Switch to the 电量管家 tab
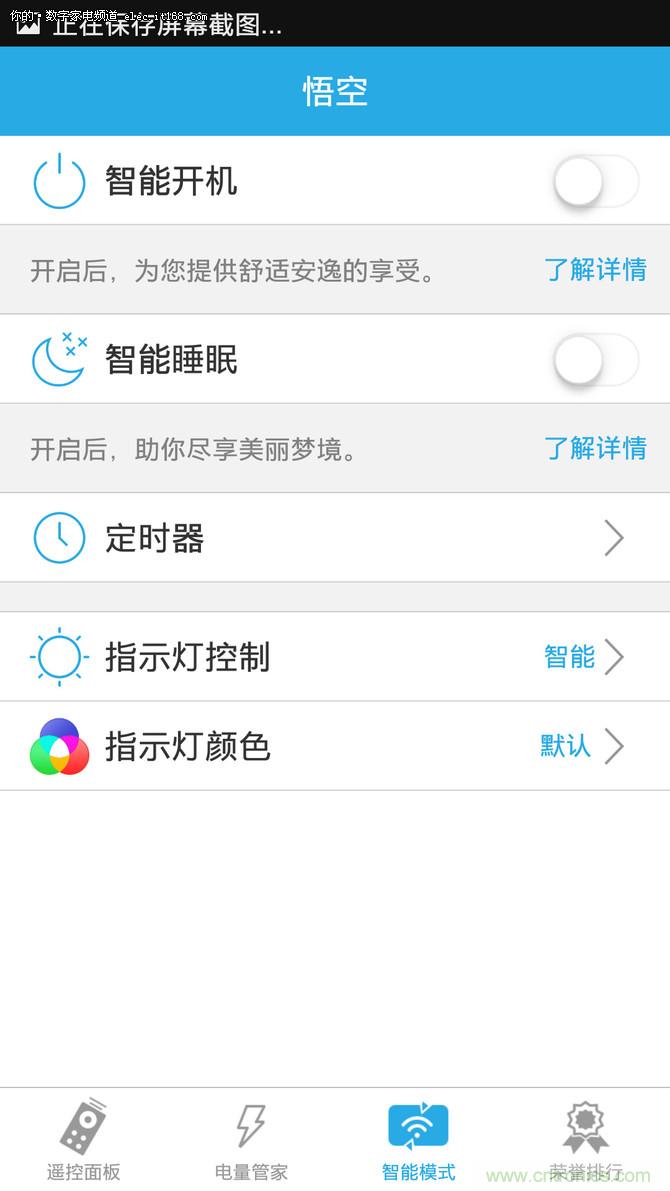670x1191 pixels. click(x=251, y=1140)
